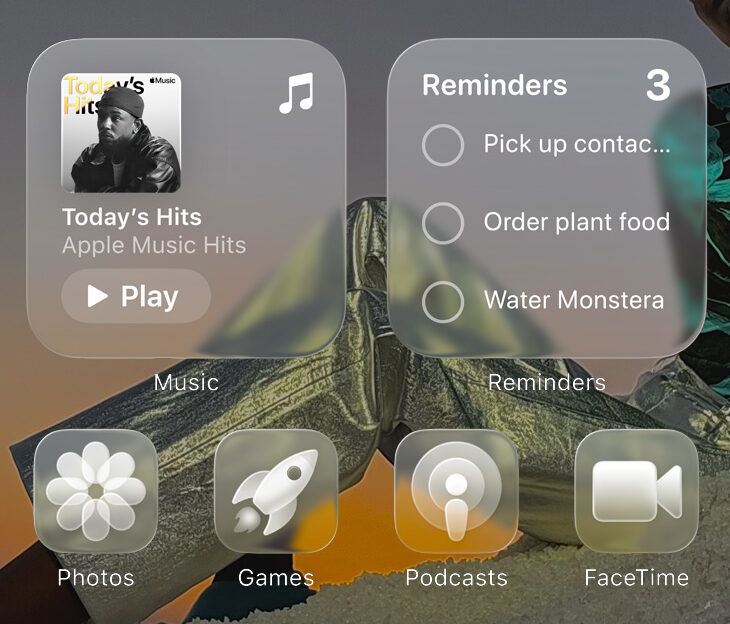Check off the Order plant food reminder
This screenshot has height=624, width=730.
click(443, 223)
